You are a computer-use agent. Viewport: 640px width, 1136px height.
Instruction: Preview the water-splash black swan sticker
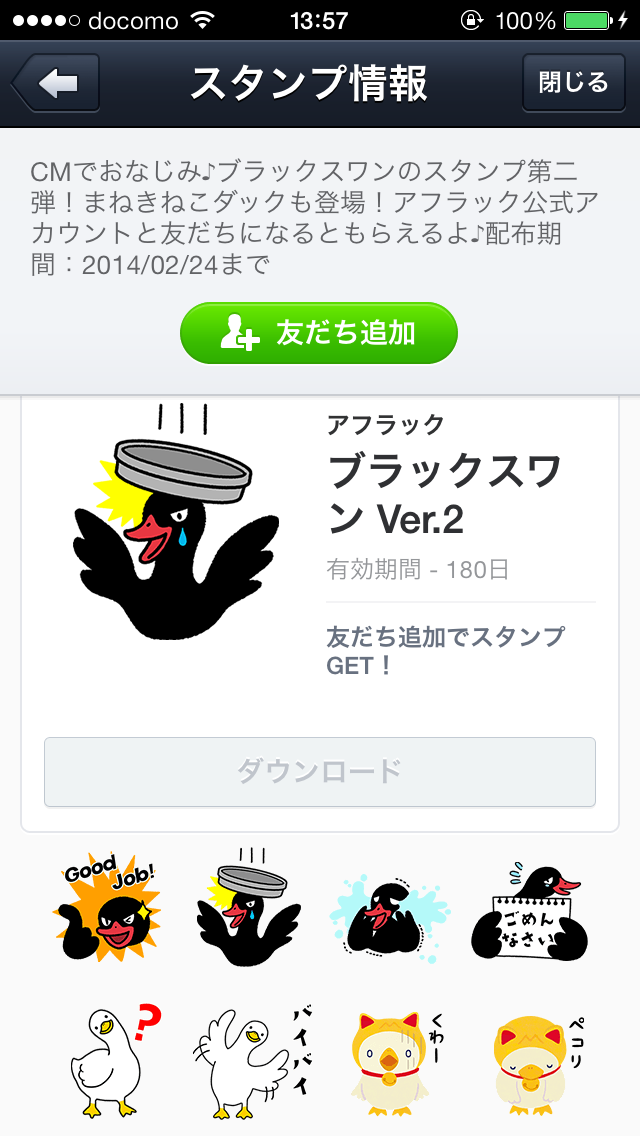click(x=390, y=907)
